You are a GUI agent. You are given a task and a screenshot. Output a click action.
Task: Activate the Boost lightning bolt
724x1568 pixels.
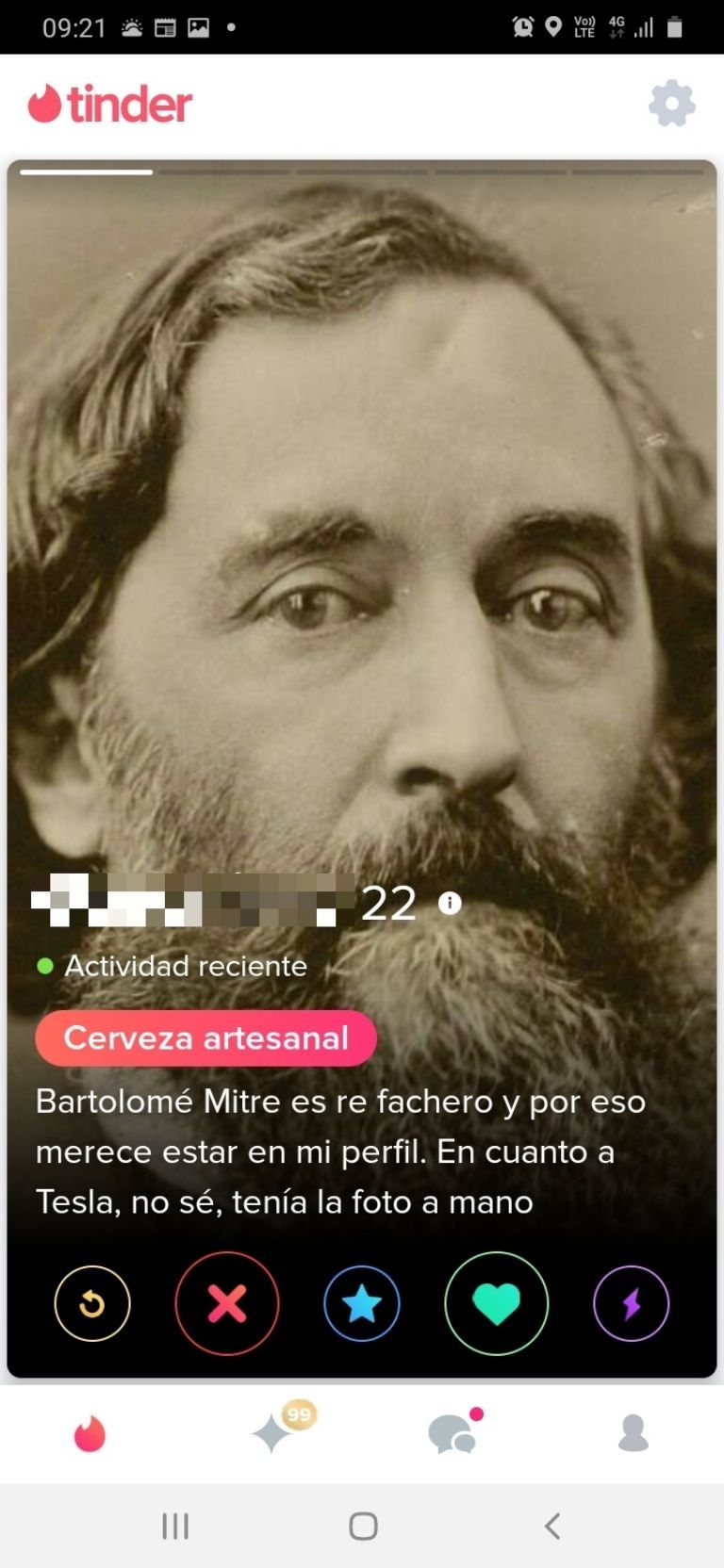[x=631, y=1303]
